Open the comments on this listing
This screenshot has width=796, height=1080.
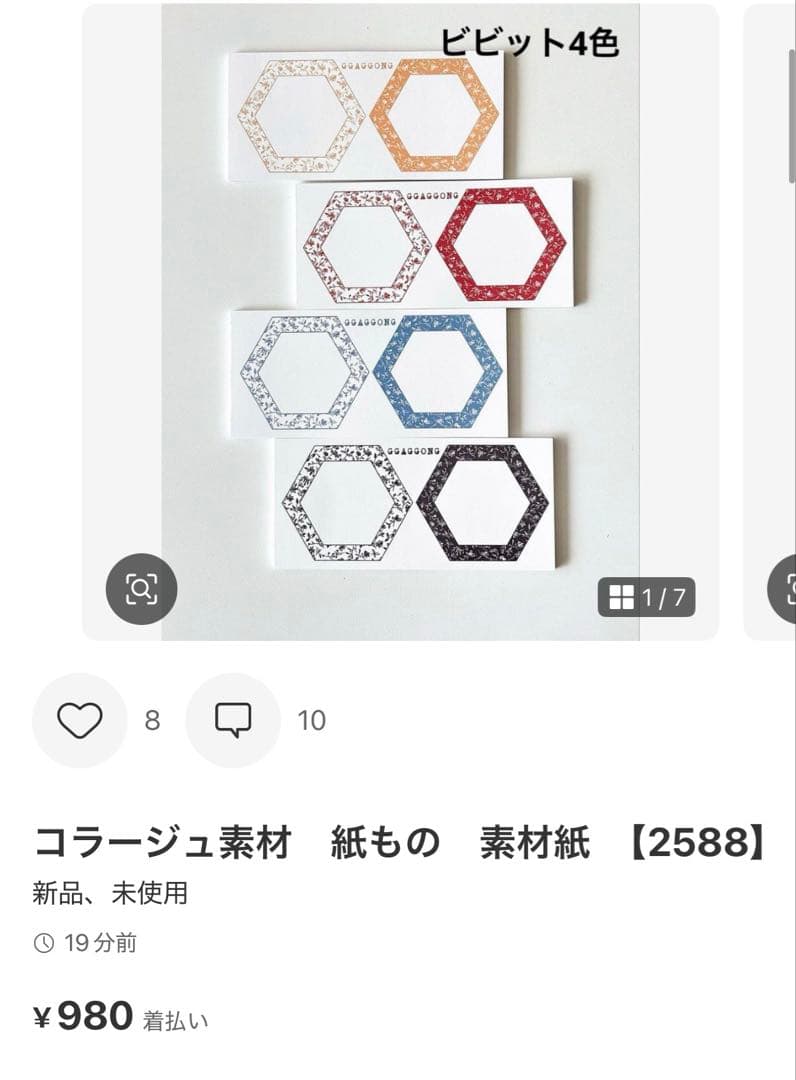coord(233,720)
